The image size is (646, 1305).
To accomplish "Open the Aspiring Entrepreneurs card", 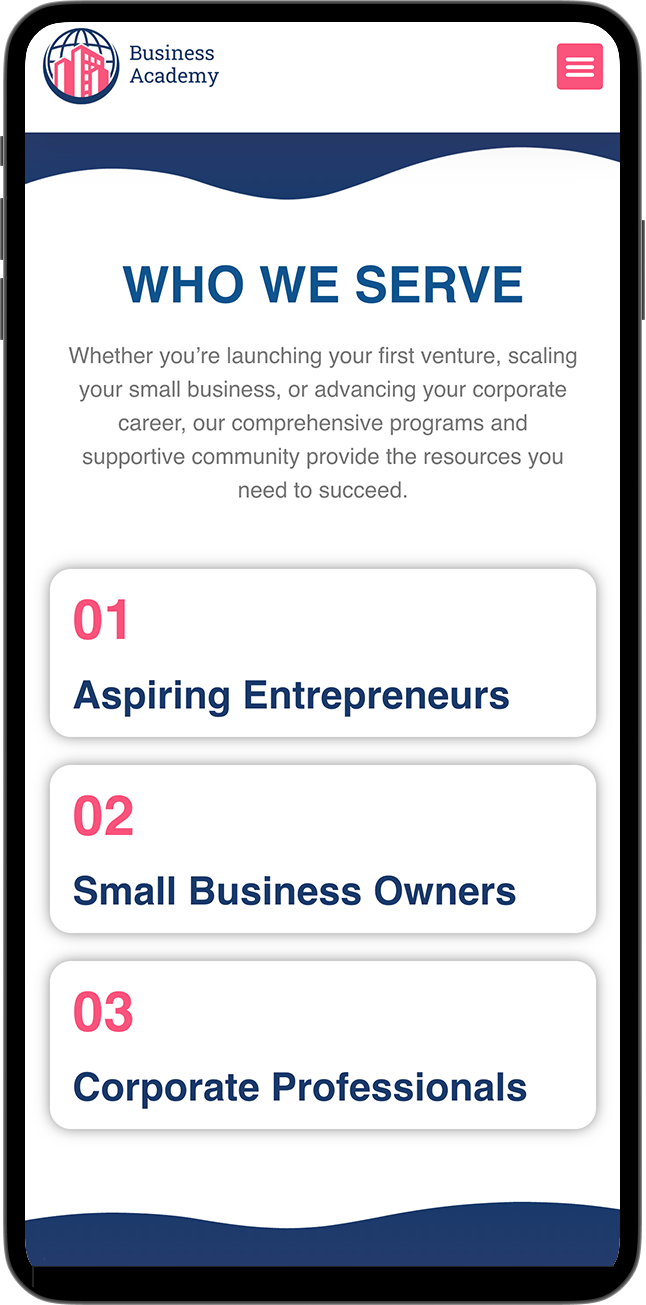I will [322, 653].
